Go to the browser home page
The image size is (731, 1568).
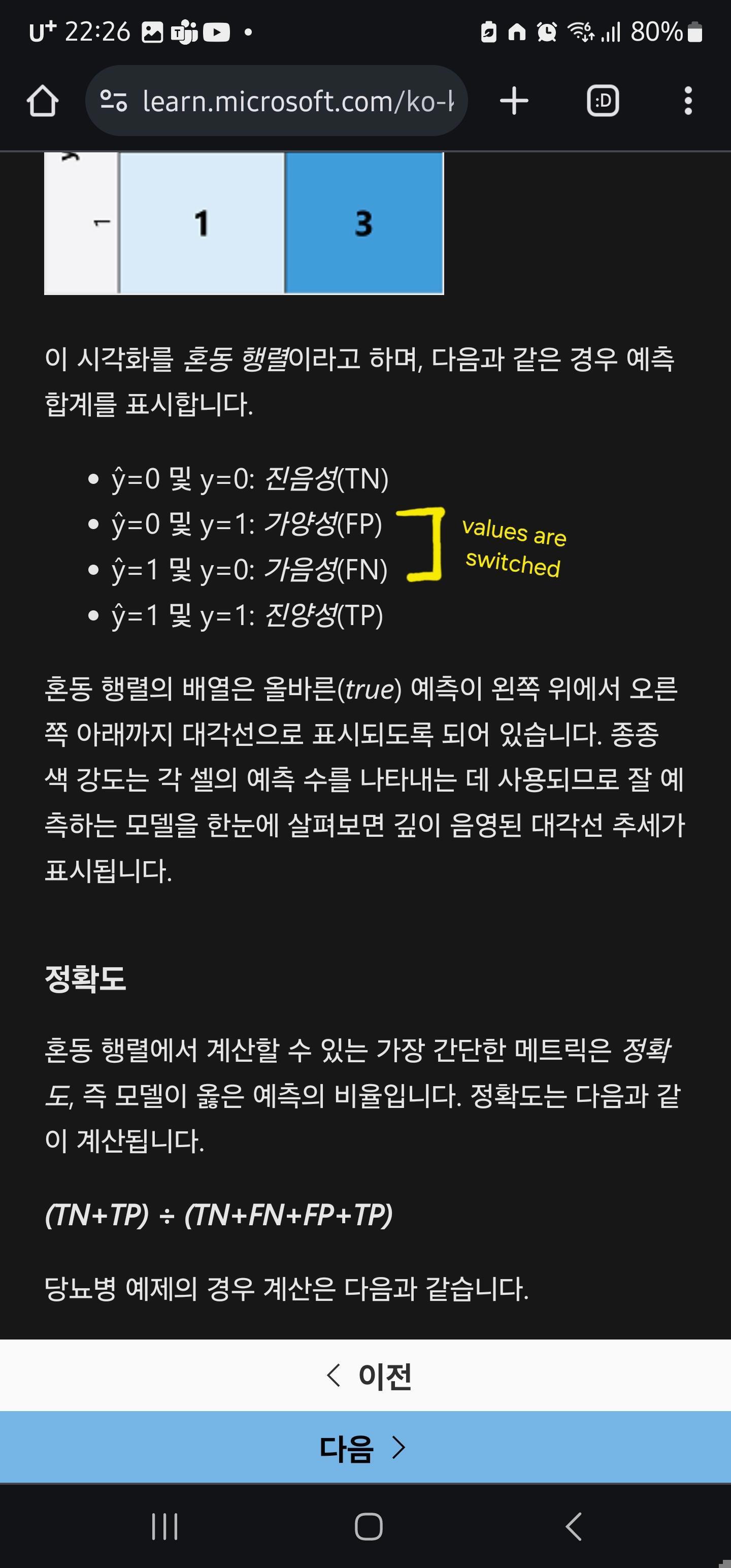point(43,101)
